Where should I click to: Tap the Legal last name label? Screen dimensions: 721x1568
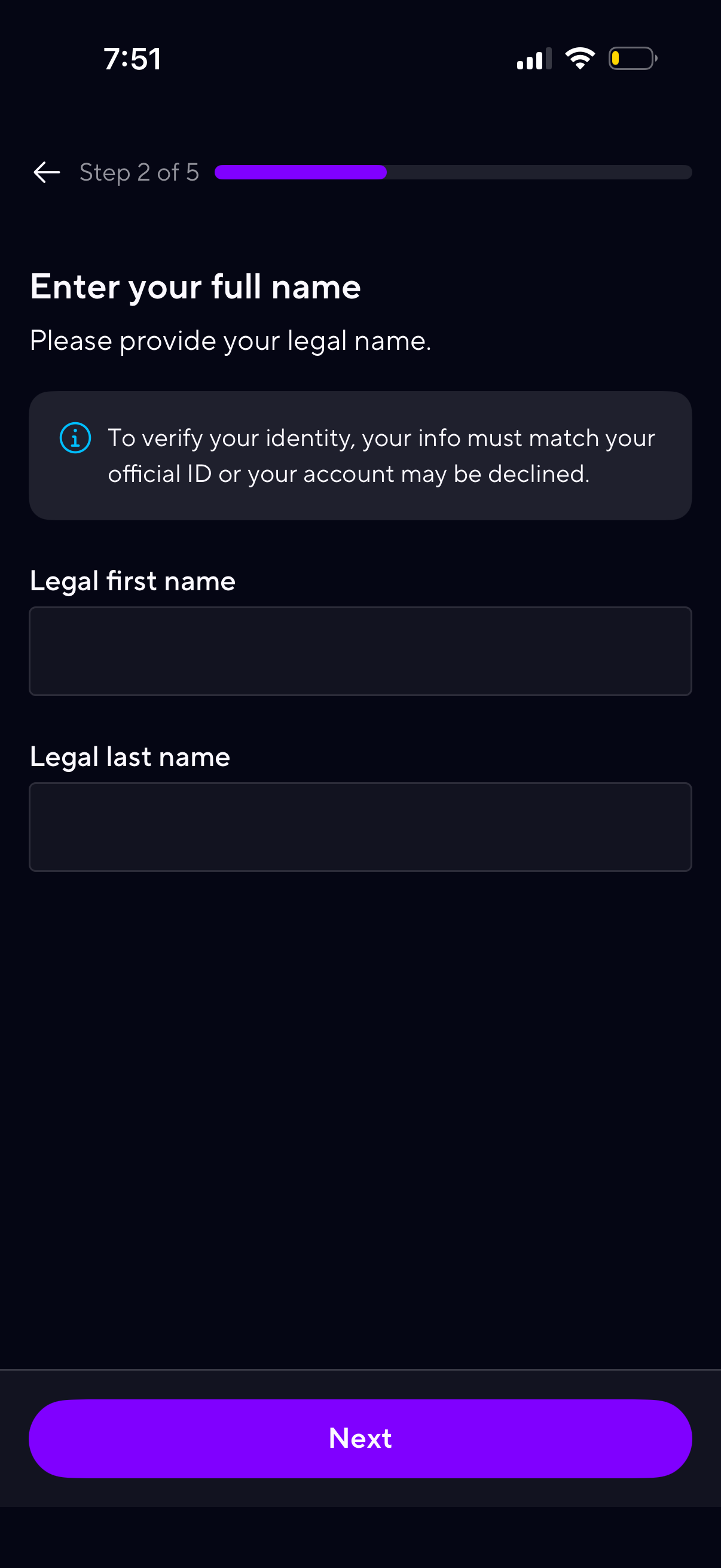(x=130, y=756)
